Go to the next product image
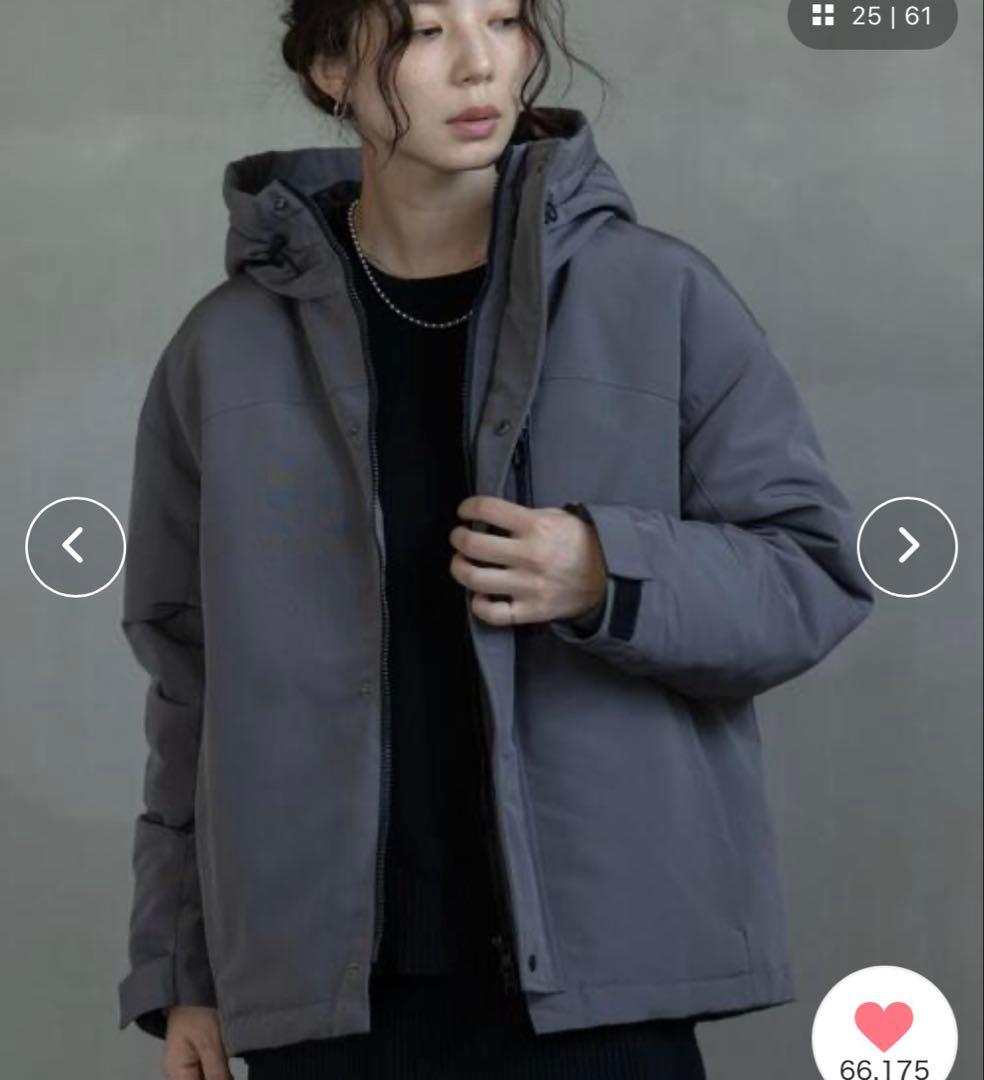This screenshot has width=984, height=1080. [907, 547]
